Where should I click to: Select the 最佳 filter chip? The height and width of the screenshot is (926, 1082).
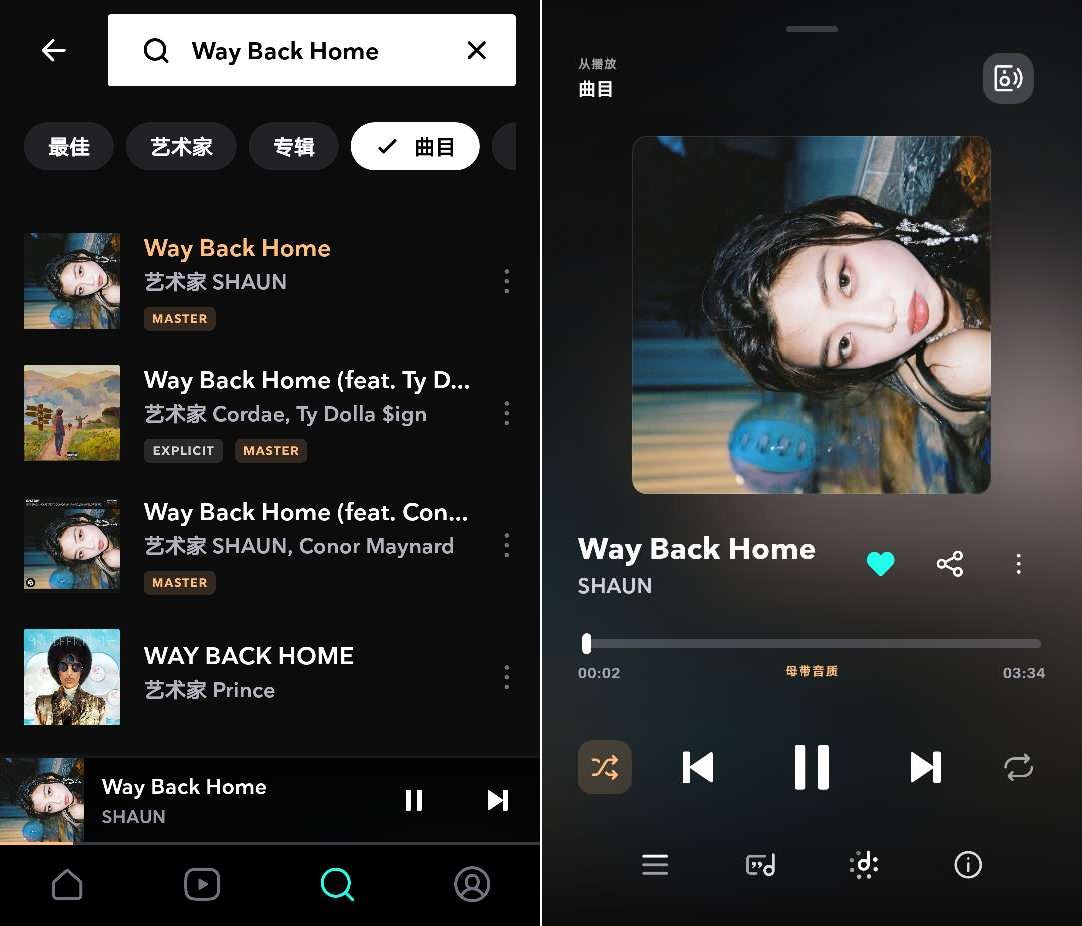[69, 147]
